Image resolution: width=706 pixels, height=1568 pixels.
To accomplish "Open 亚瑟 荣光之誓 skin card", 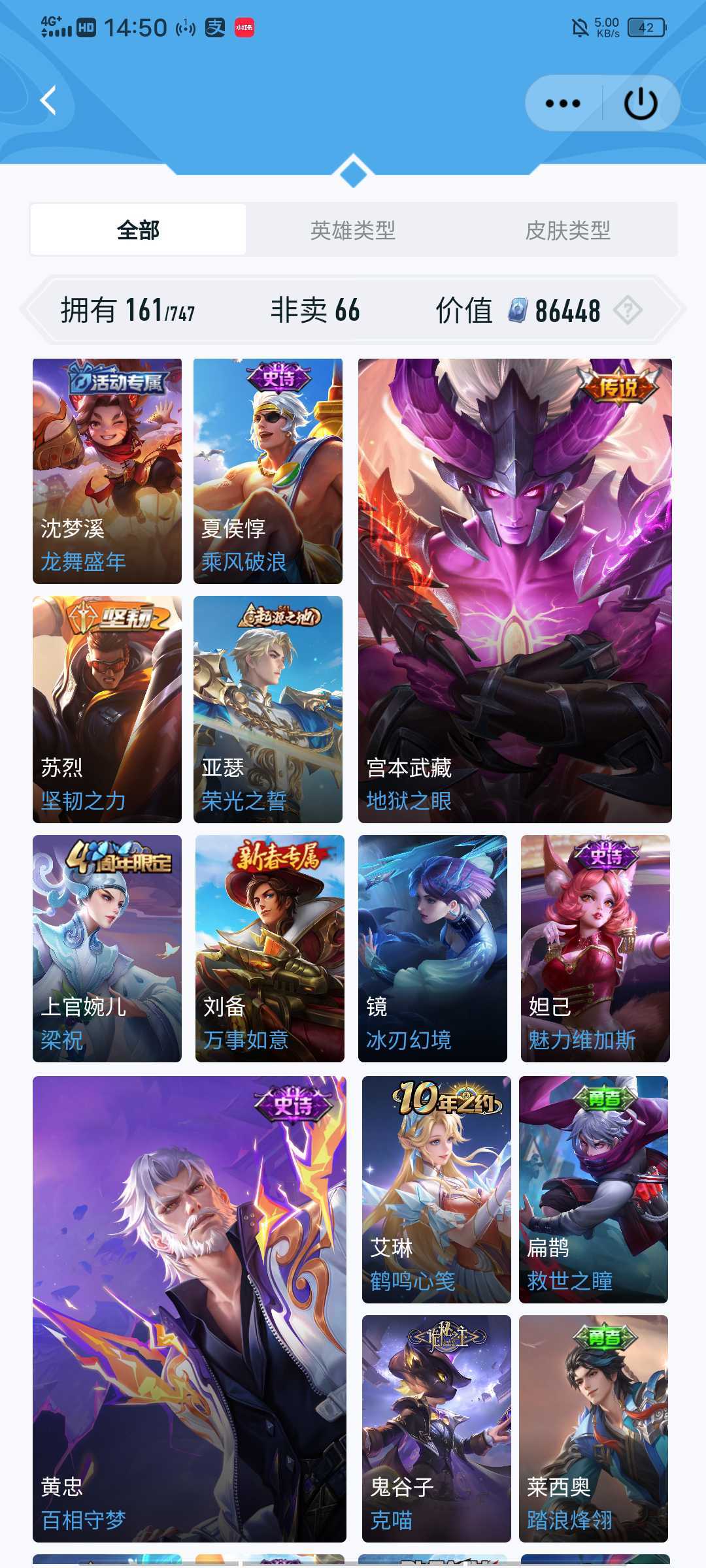I will (268, 709).
